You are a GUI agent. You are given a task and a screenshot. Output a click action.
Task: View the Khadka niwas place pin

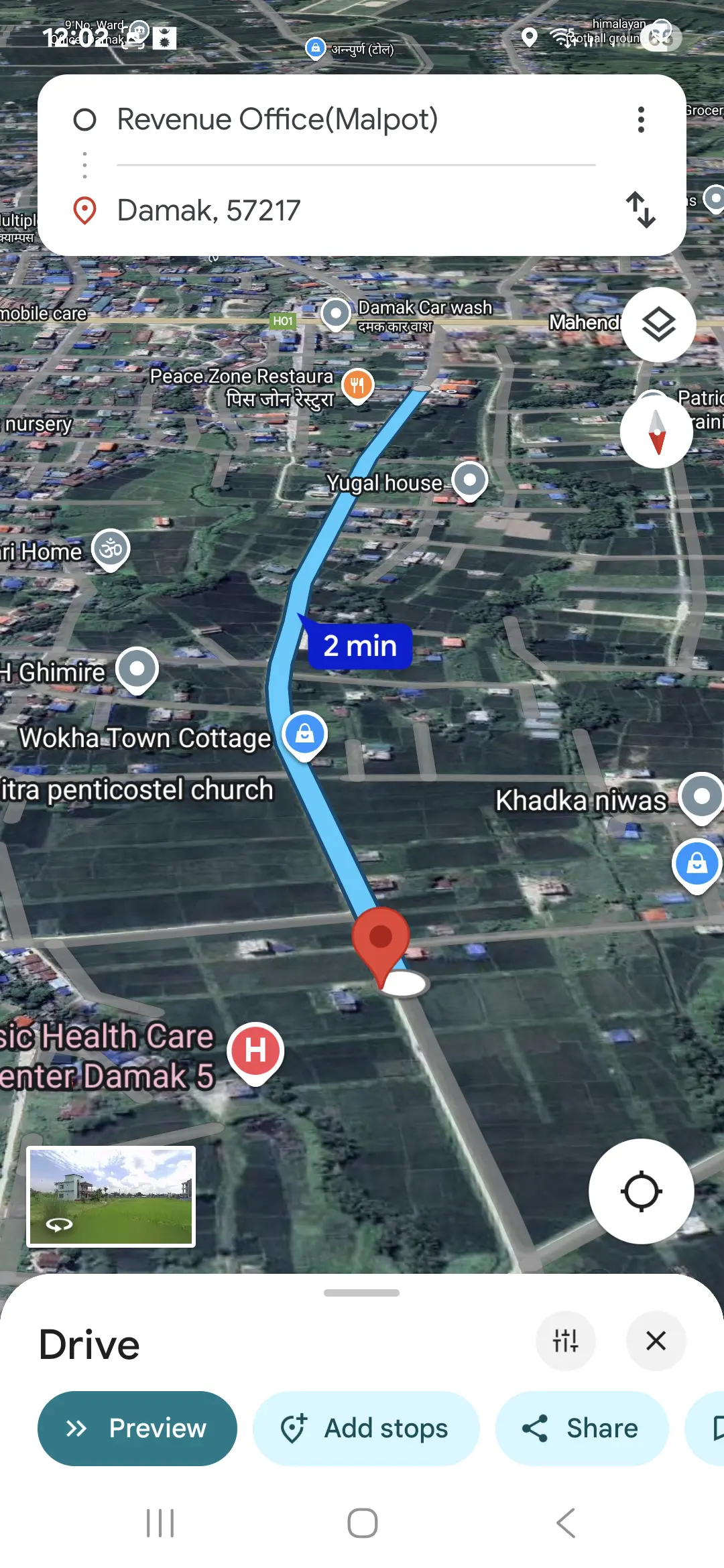click(x=701, y=797)
